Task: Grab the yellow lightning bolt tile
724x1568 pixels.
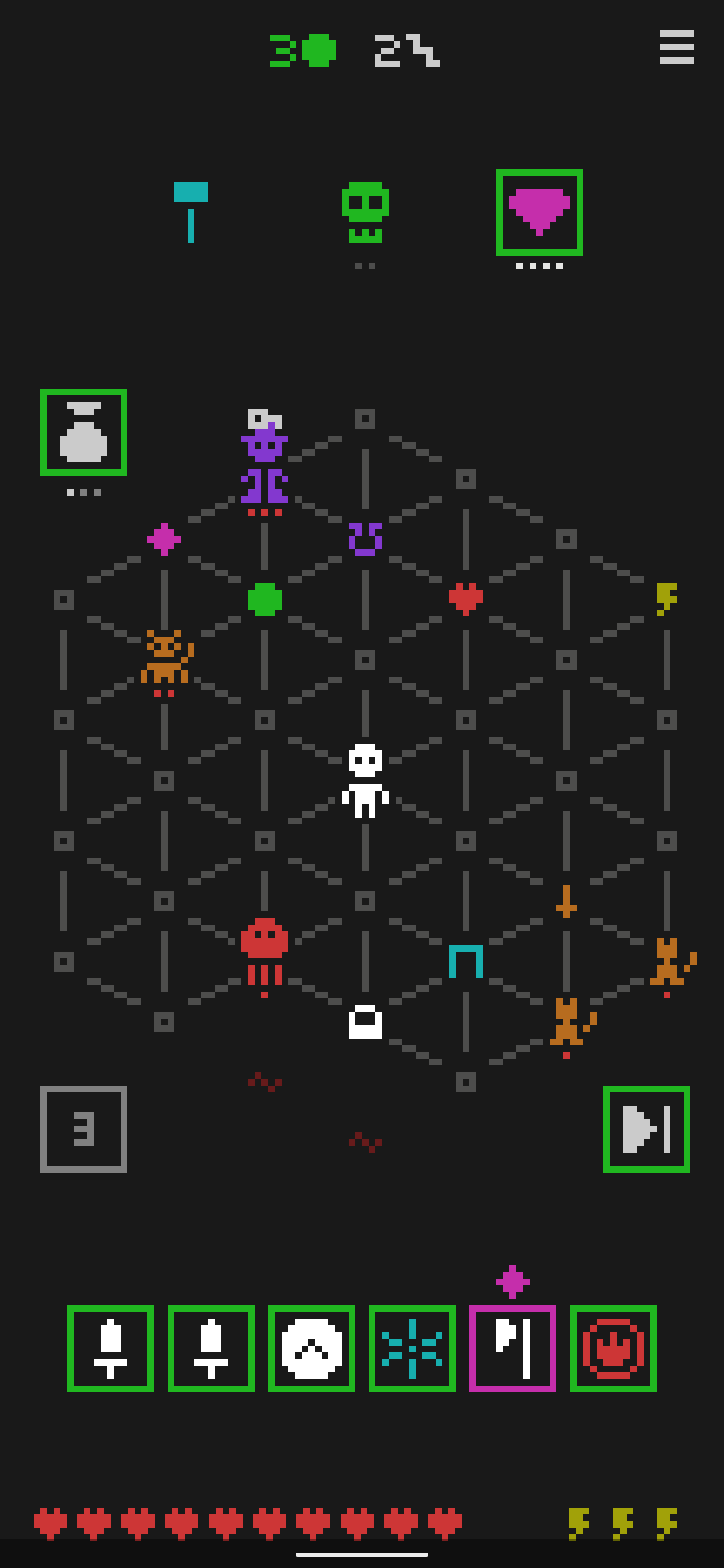Action: click(666, 598)
